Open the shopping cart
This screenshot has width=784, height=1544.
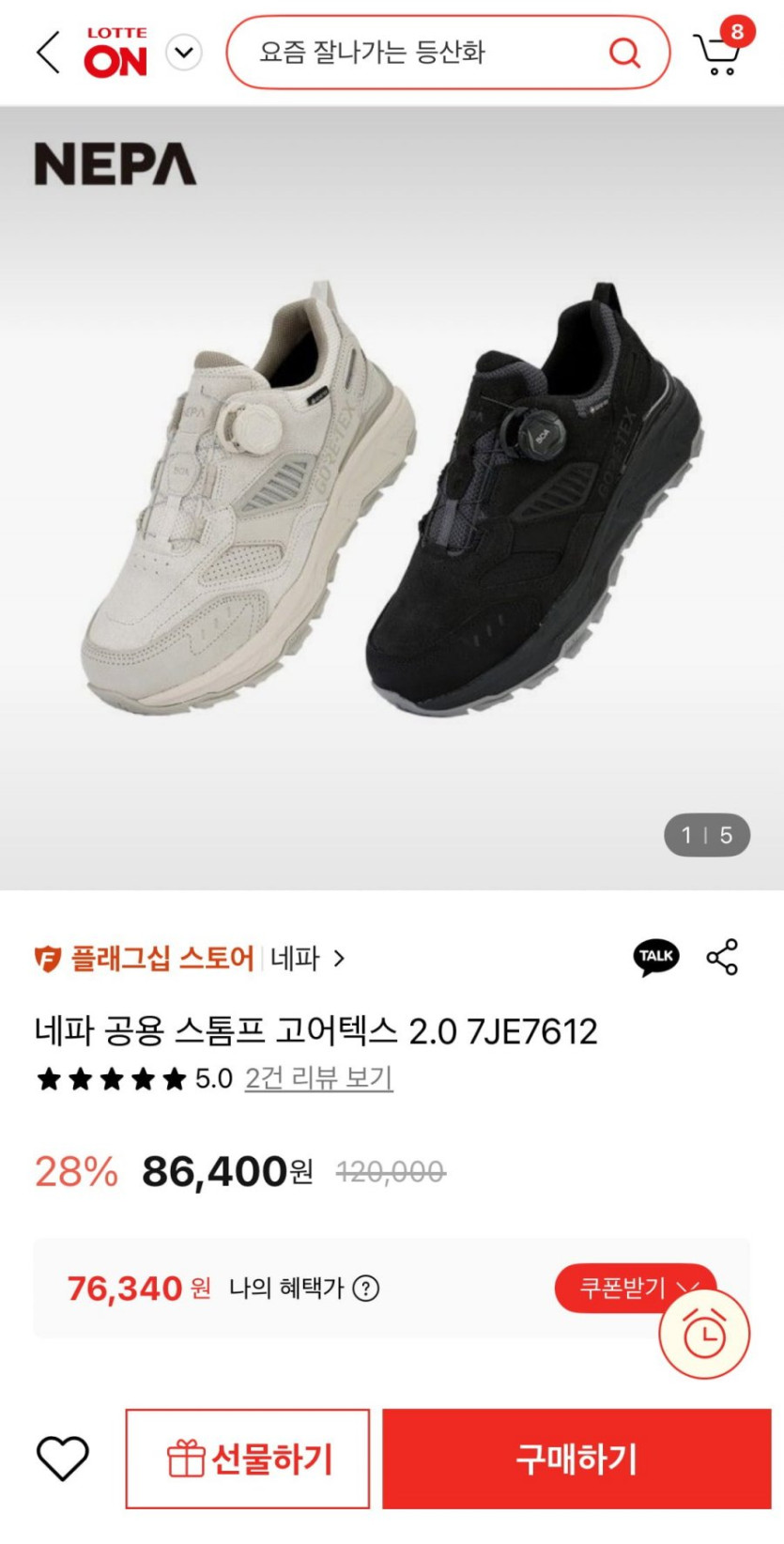(x=718, y=53)
